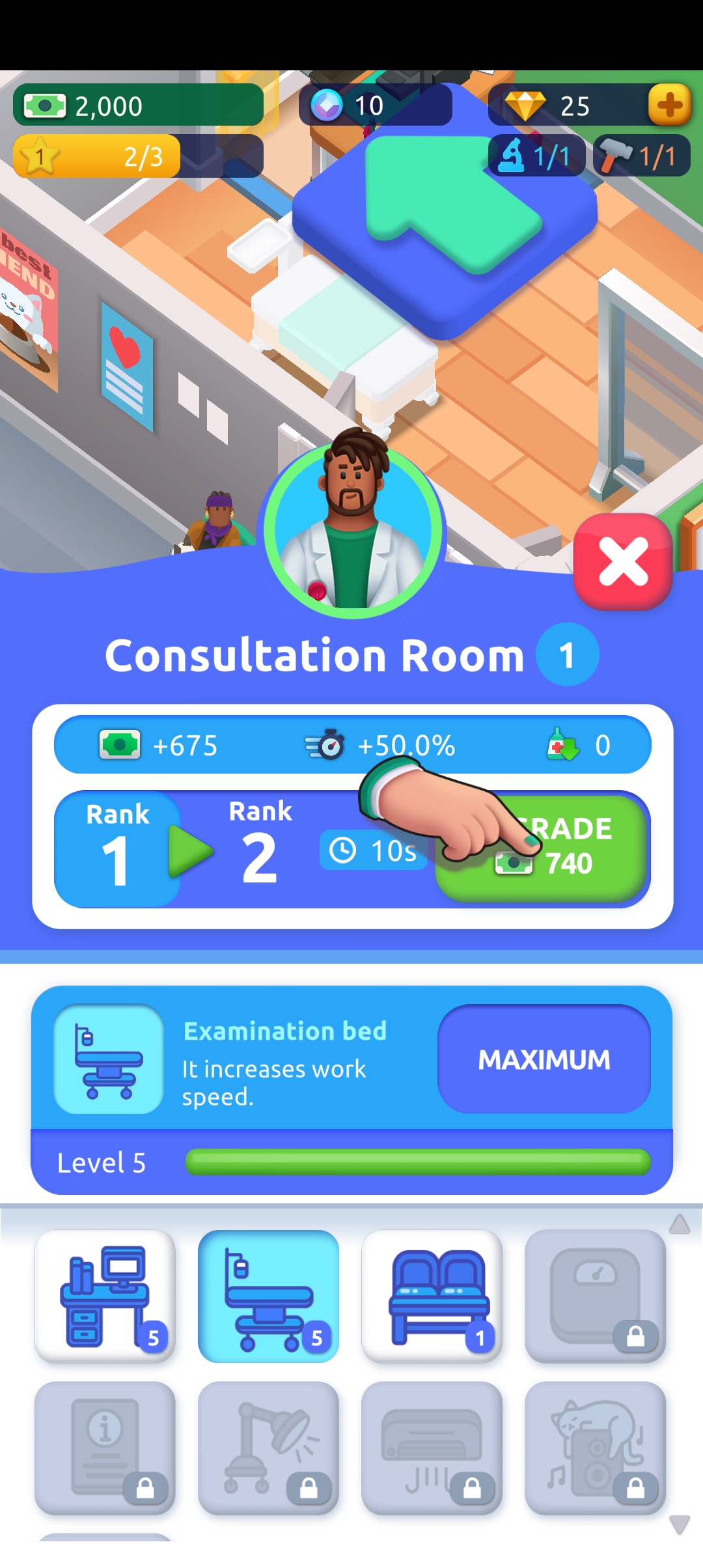Select the waiting bench item
Viewport: 703px width, 1568px height.
point(432,1296)
